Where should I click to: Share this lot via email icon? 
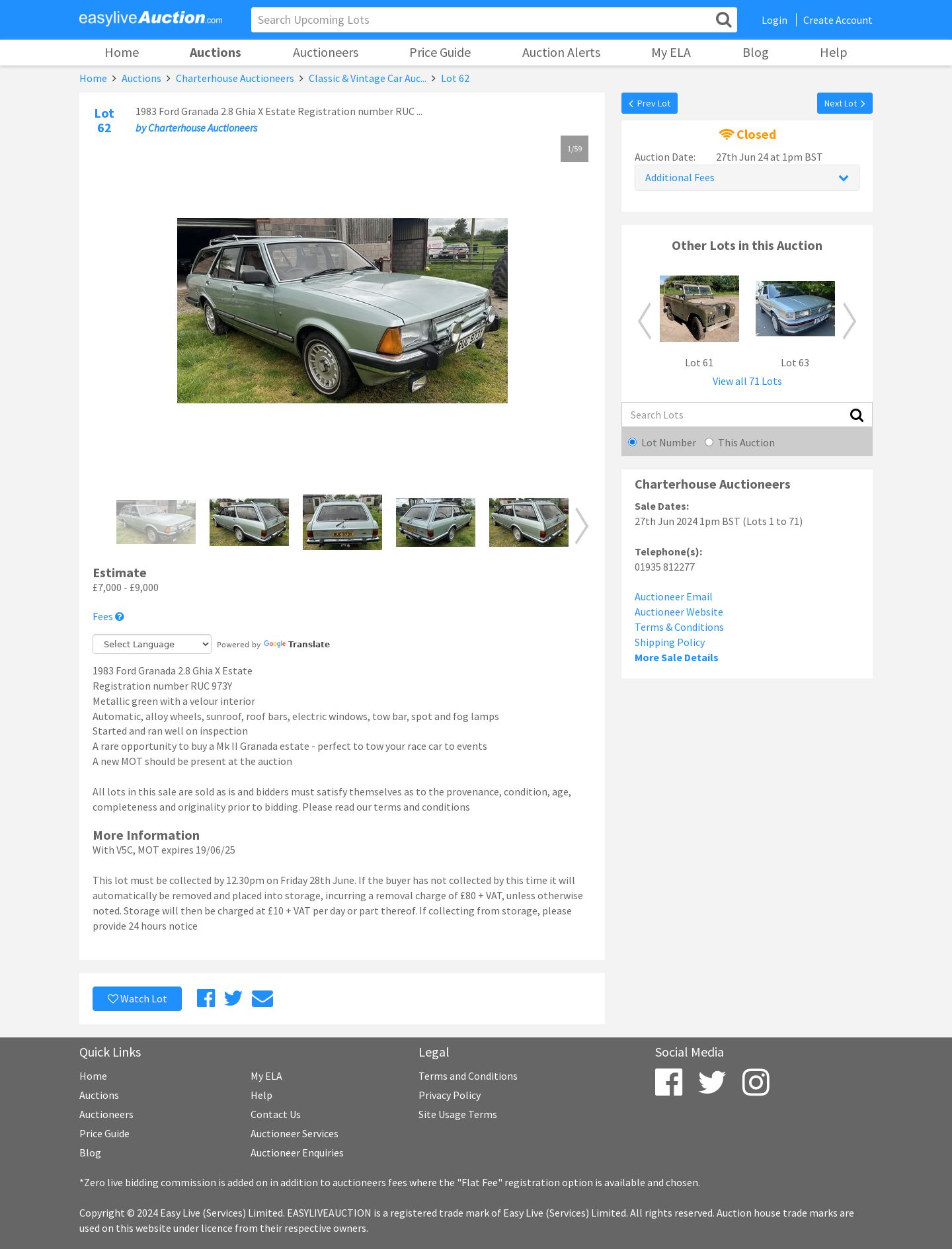coord(262,998)
